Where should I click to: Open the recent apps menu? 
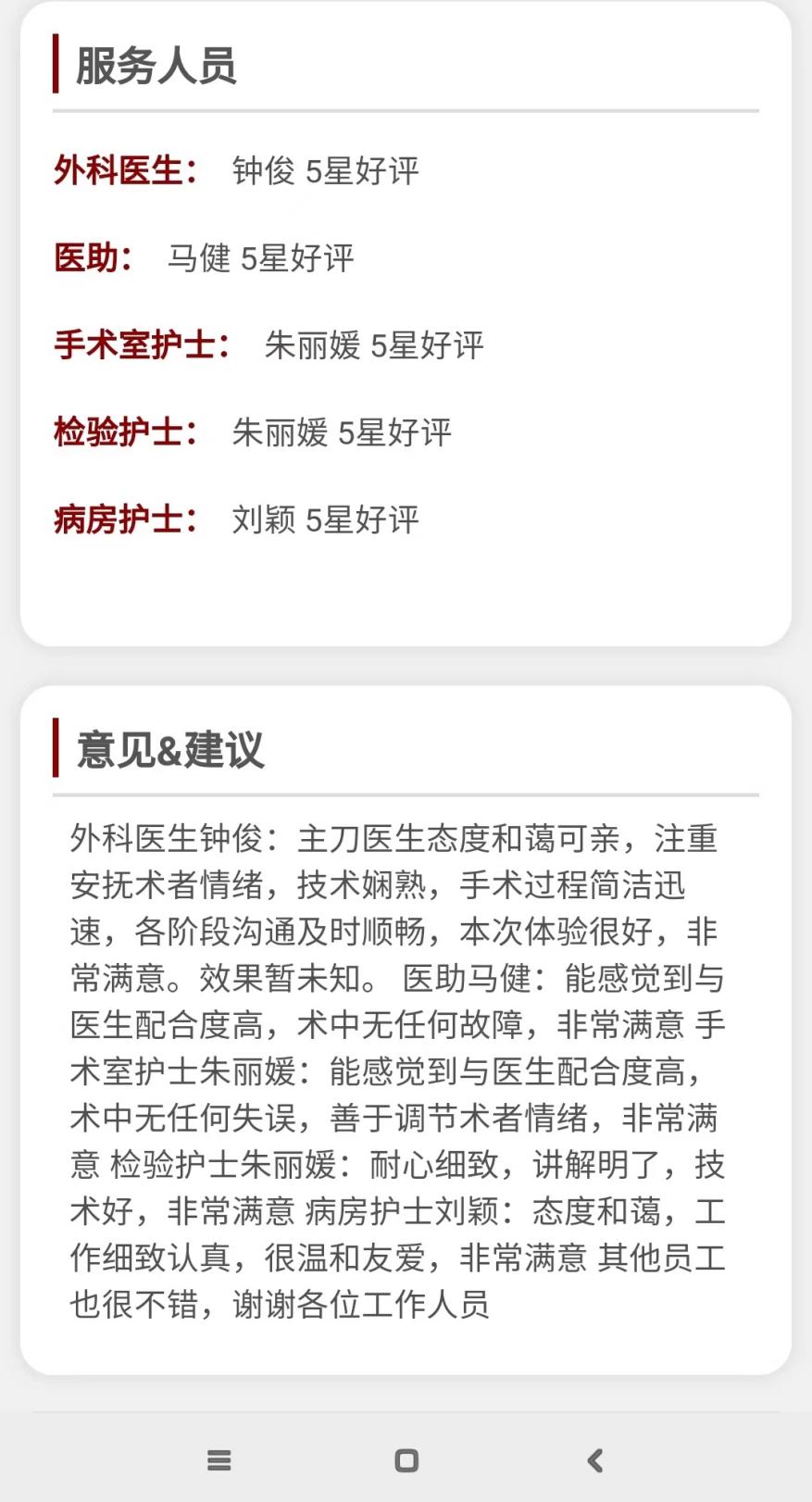pyautogui.click(x=219, y=1460)
